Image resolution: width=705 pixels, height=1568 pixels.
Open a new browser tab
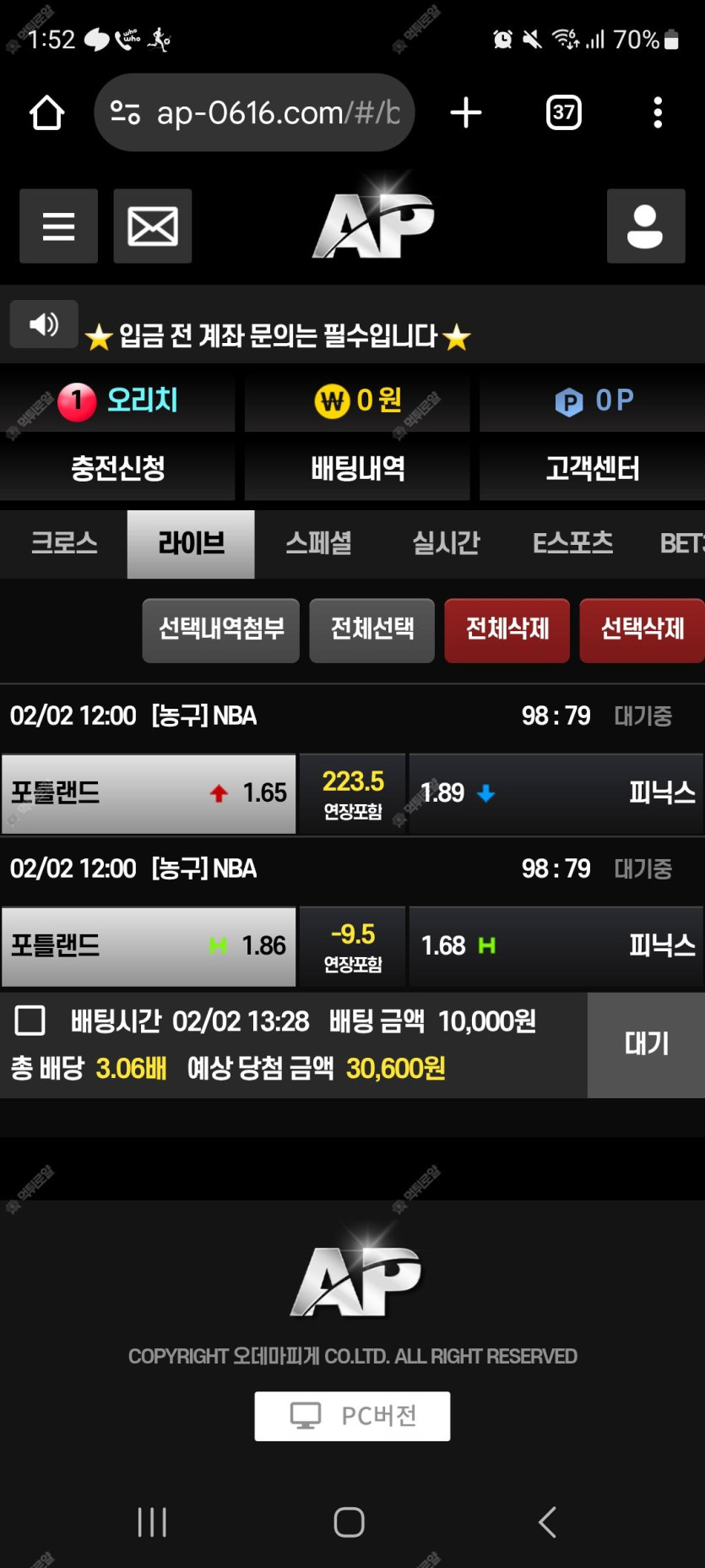[x=465, y=112]
